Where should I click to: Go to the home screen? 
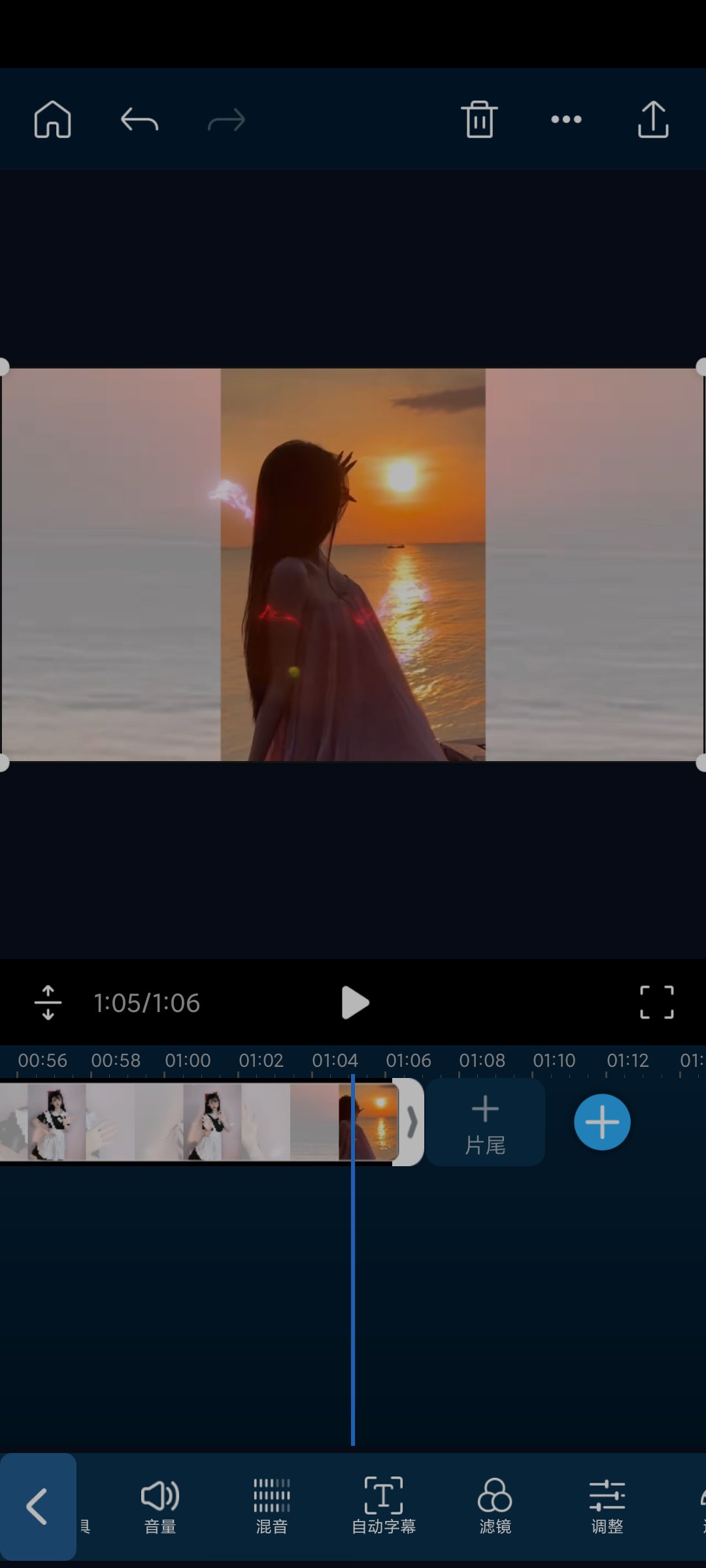(52, 120)
